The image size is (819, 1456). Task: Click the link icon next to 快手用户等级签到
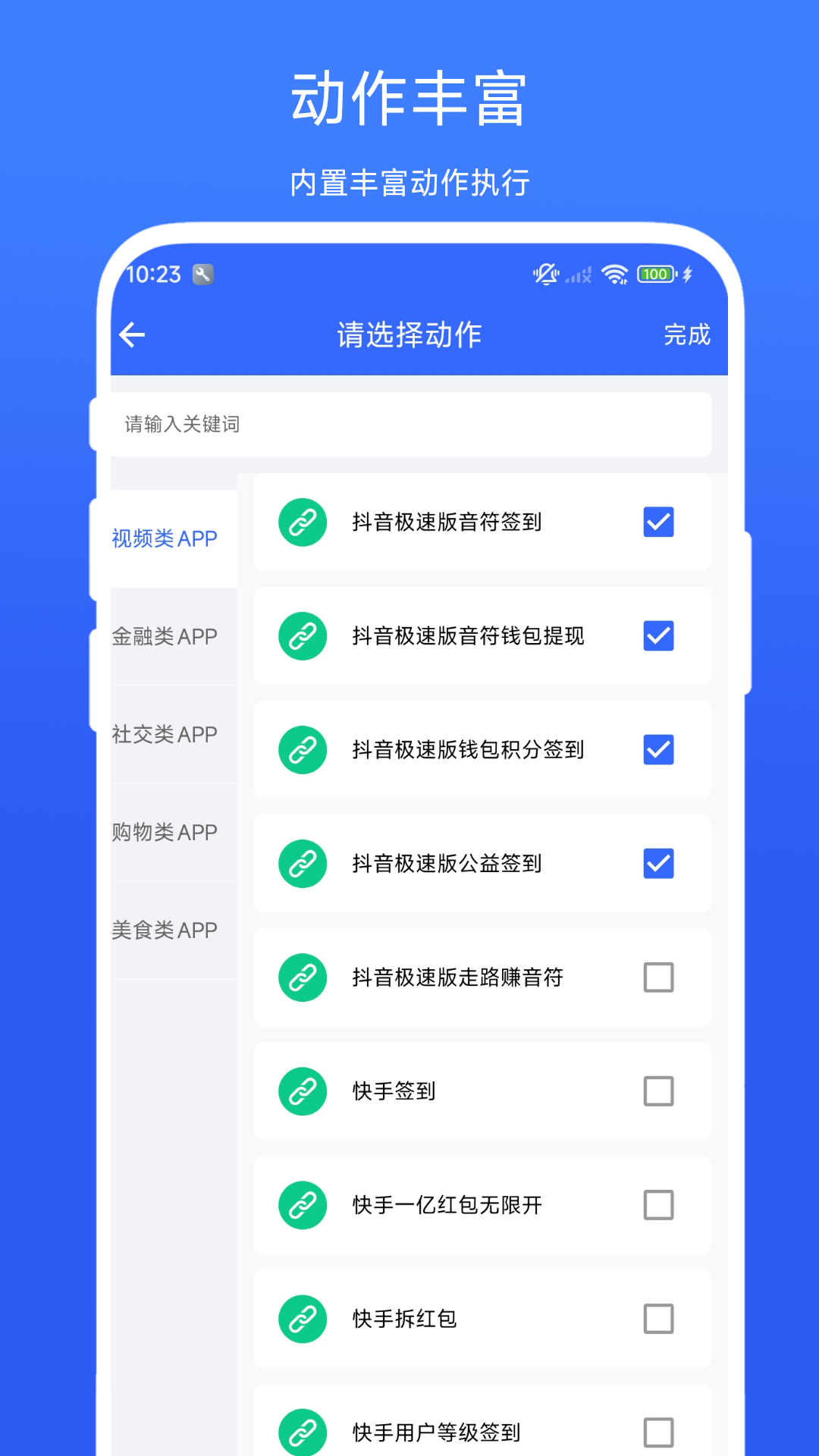tap(303, 1429)
